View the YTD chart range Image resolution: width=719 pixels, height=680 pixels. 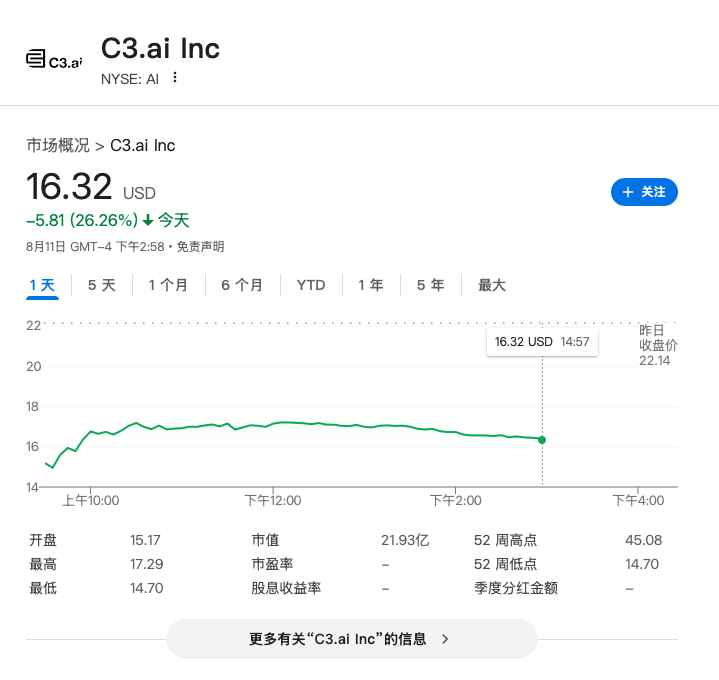click(311, 285)
